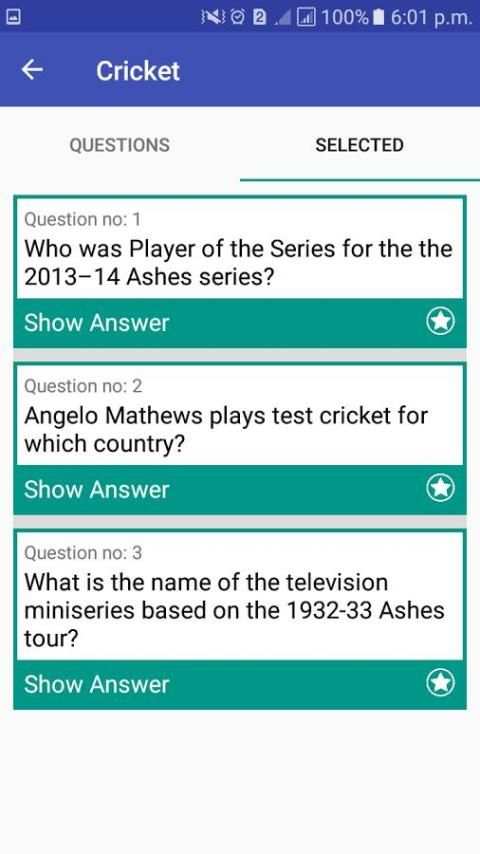The height and width of the screenshot is (854, 480).
Task: Select the Selected tab
Action: coord(360,145)
